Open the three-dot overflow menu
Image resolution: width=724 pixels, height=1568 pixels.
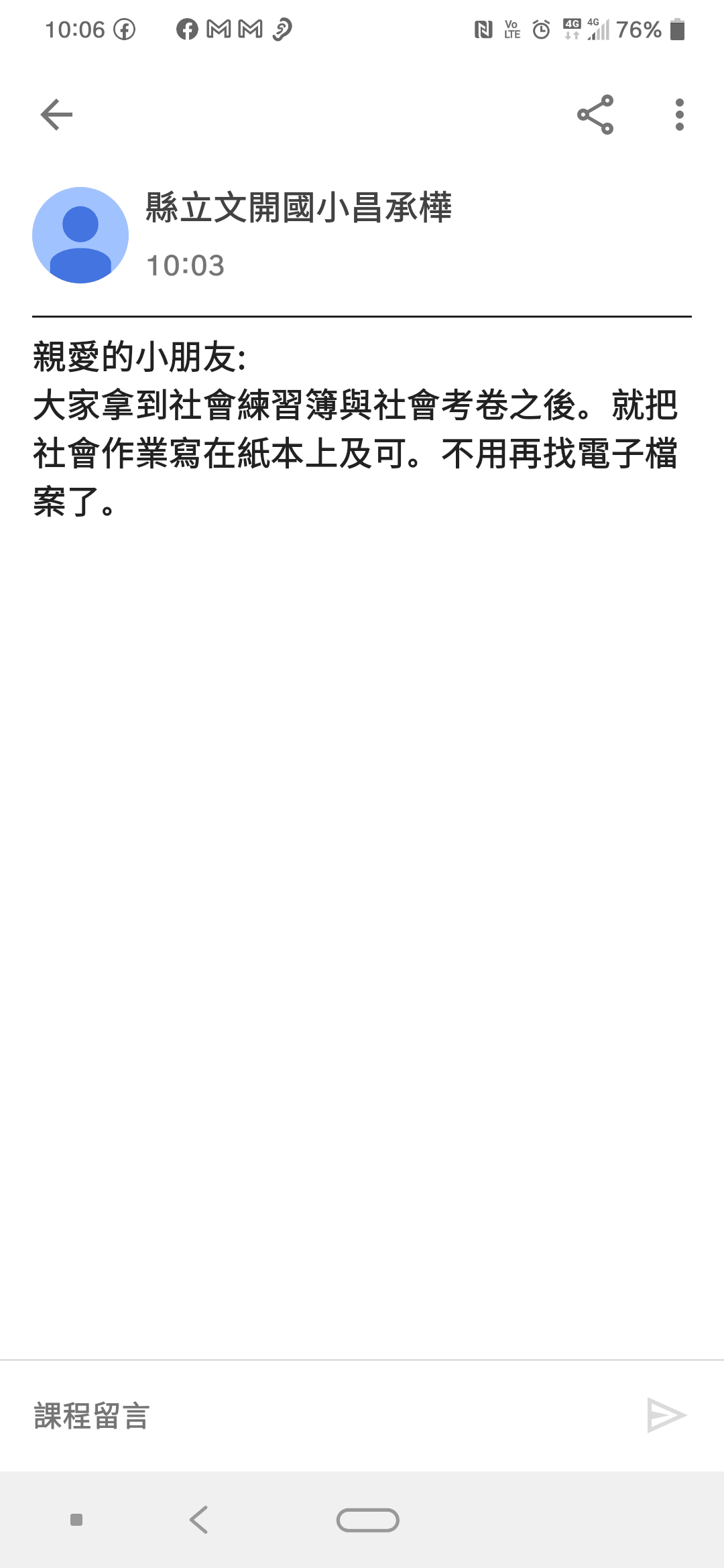pyautogui.click(x=680, y=115)
